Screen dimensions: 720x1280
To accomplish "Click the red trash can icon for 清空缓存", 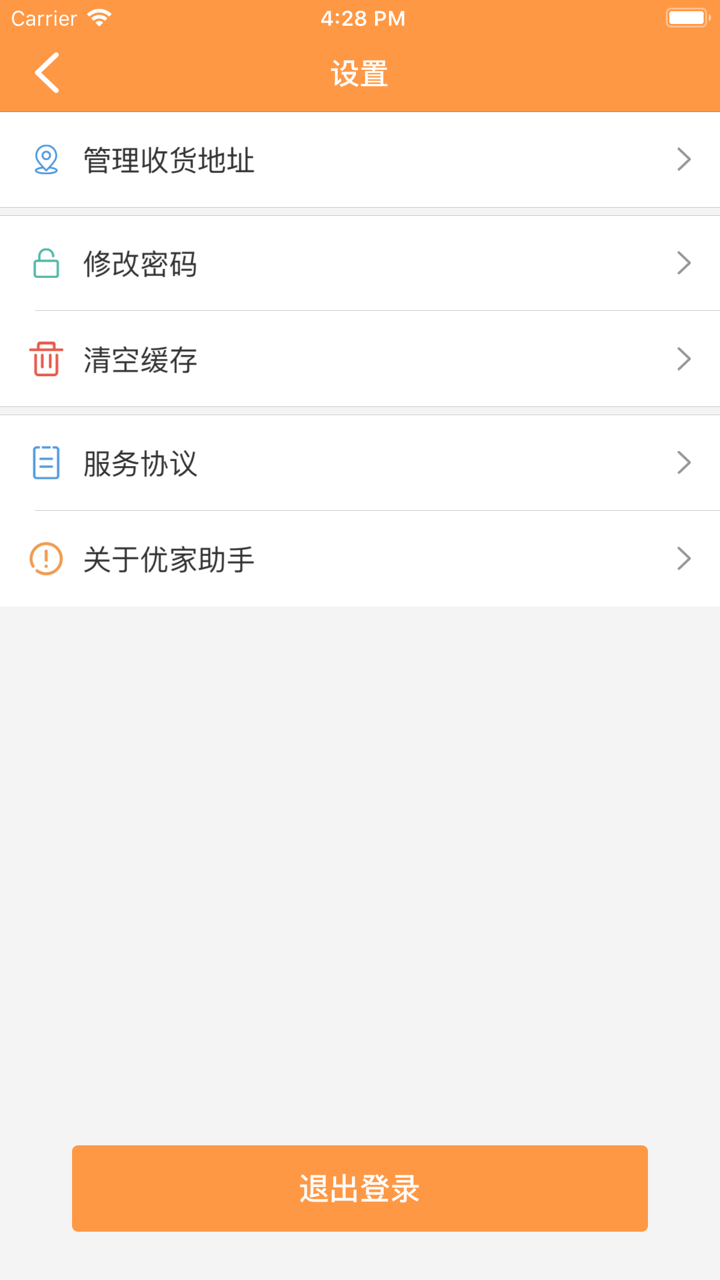I will point(44,359).
